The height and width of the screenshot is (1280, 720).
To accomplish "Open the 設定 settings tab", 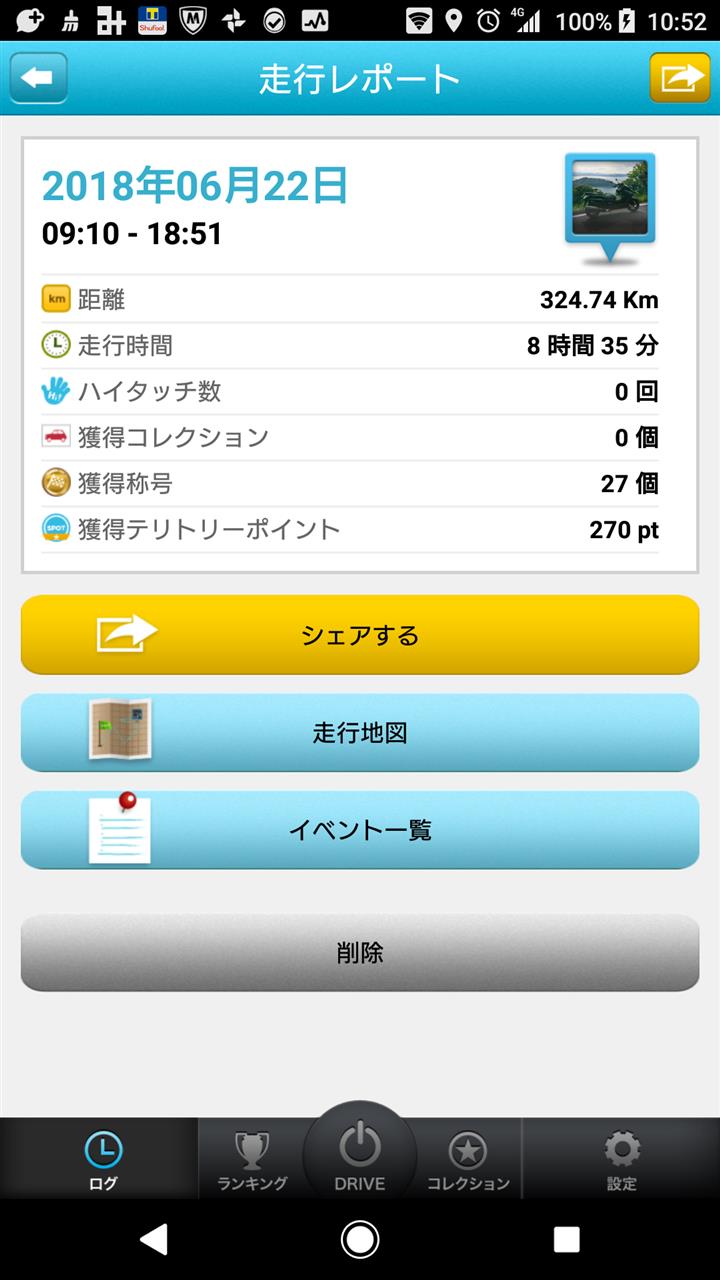I will tap(621, 1159).
